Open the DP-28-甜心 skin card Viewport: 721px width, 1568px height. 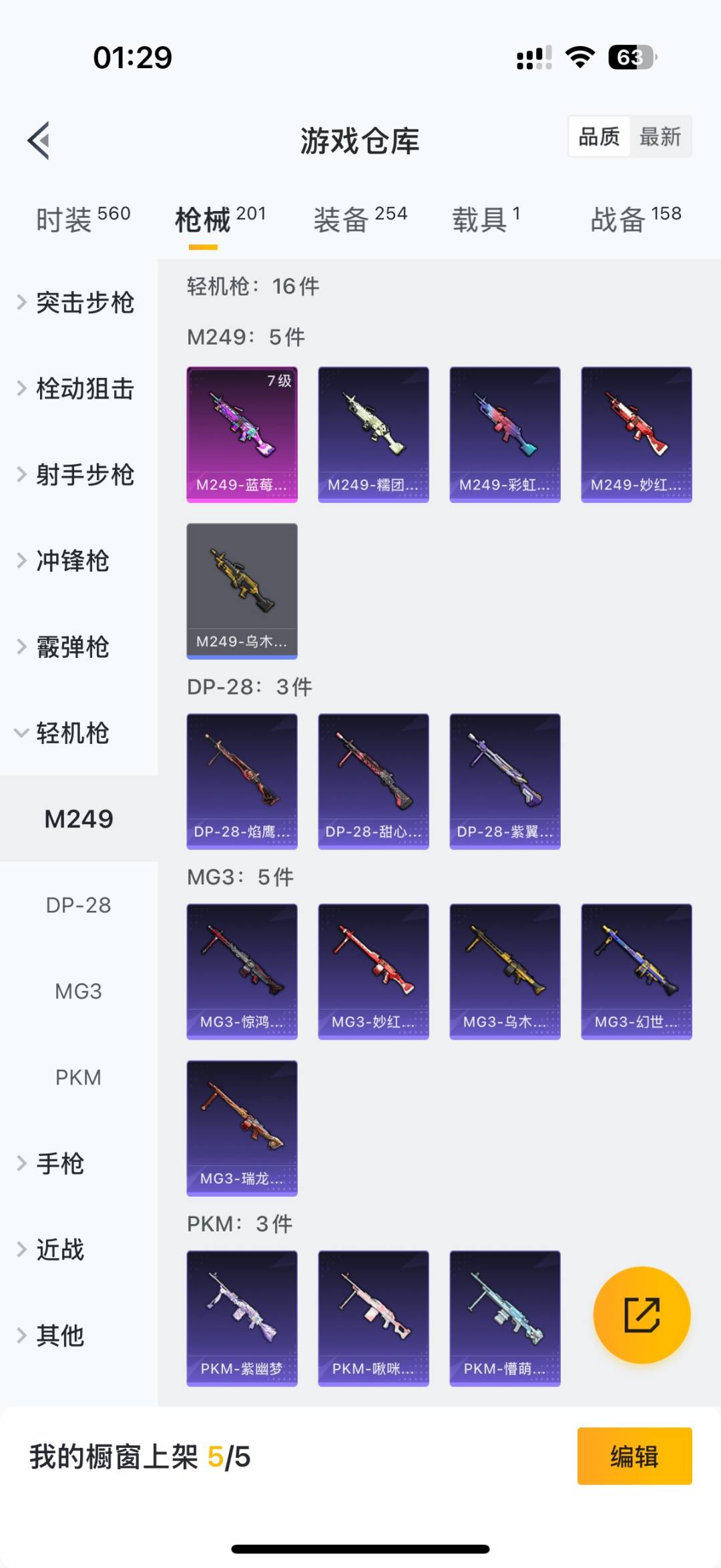(374, 781)
